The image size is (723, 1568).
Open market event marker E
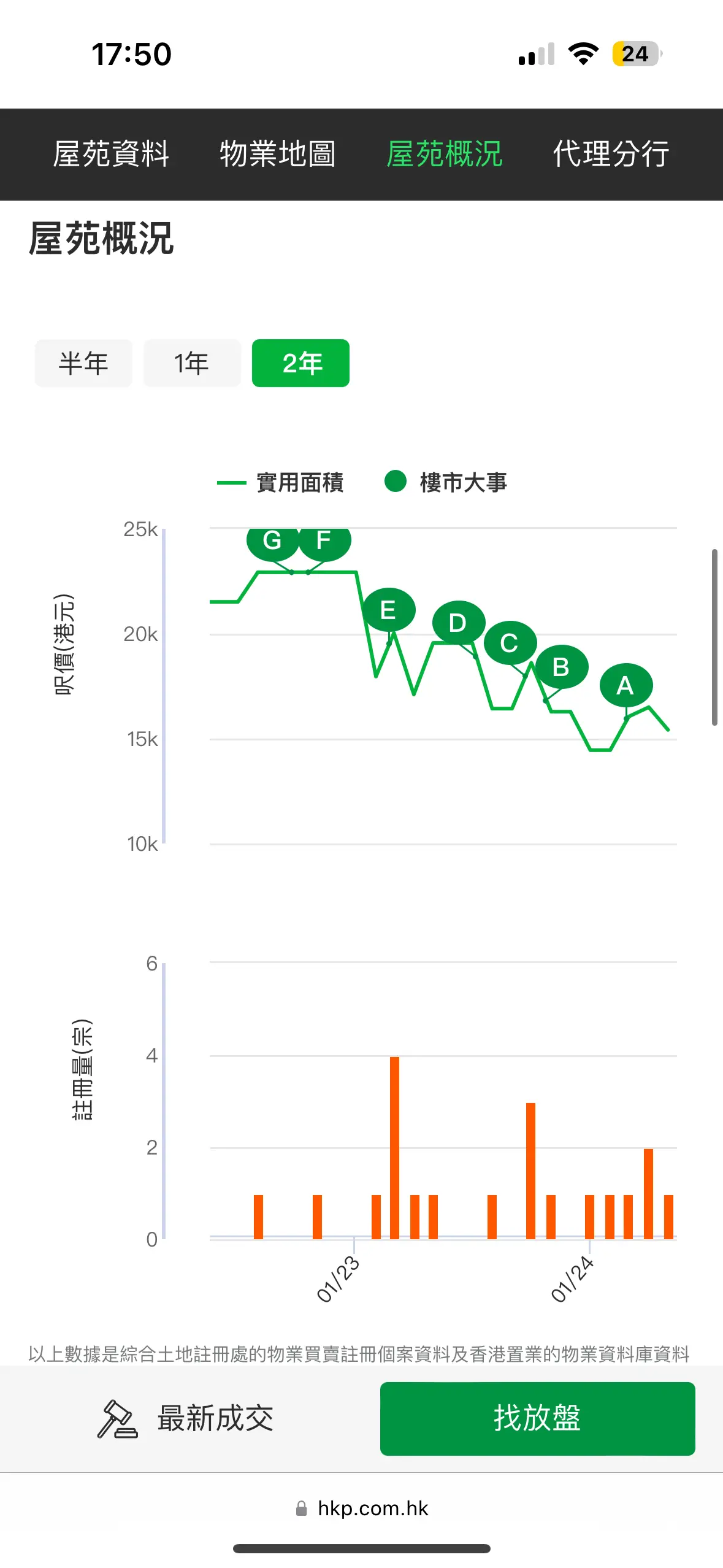(389, 610)
